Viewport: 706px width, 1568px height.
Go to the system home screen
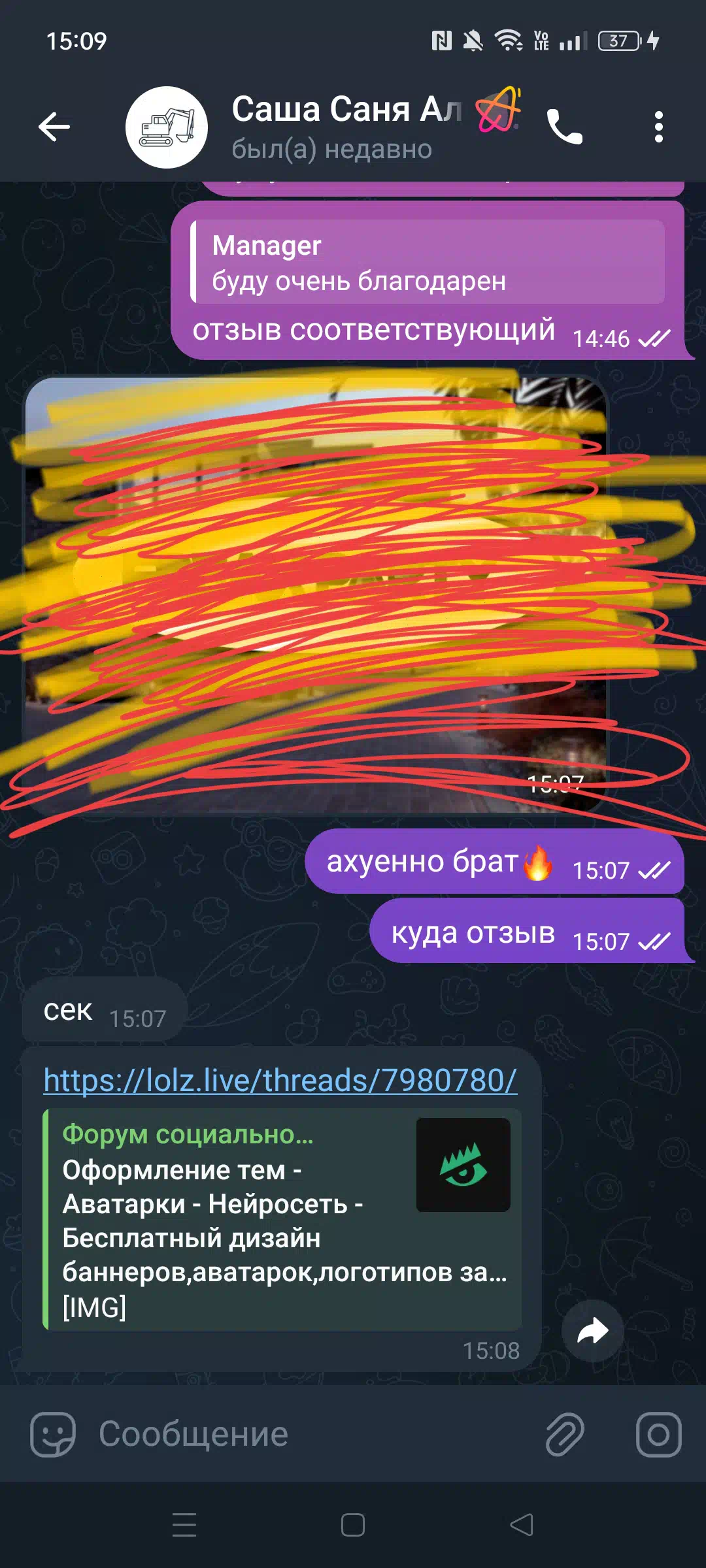click(353, 1526)
